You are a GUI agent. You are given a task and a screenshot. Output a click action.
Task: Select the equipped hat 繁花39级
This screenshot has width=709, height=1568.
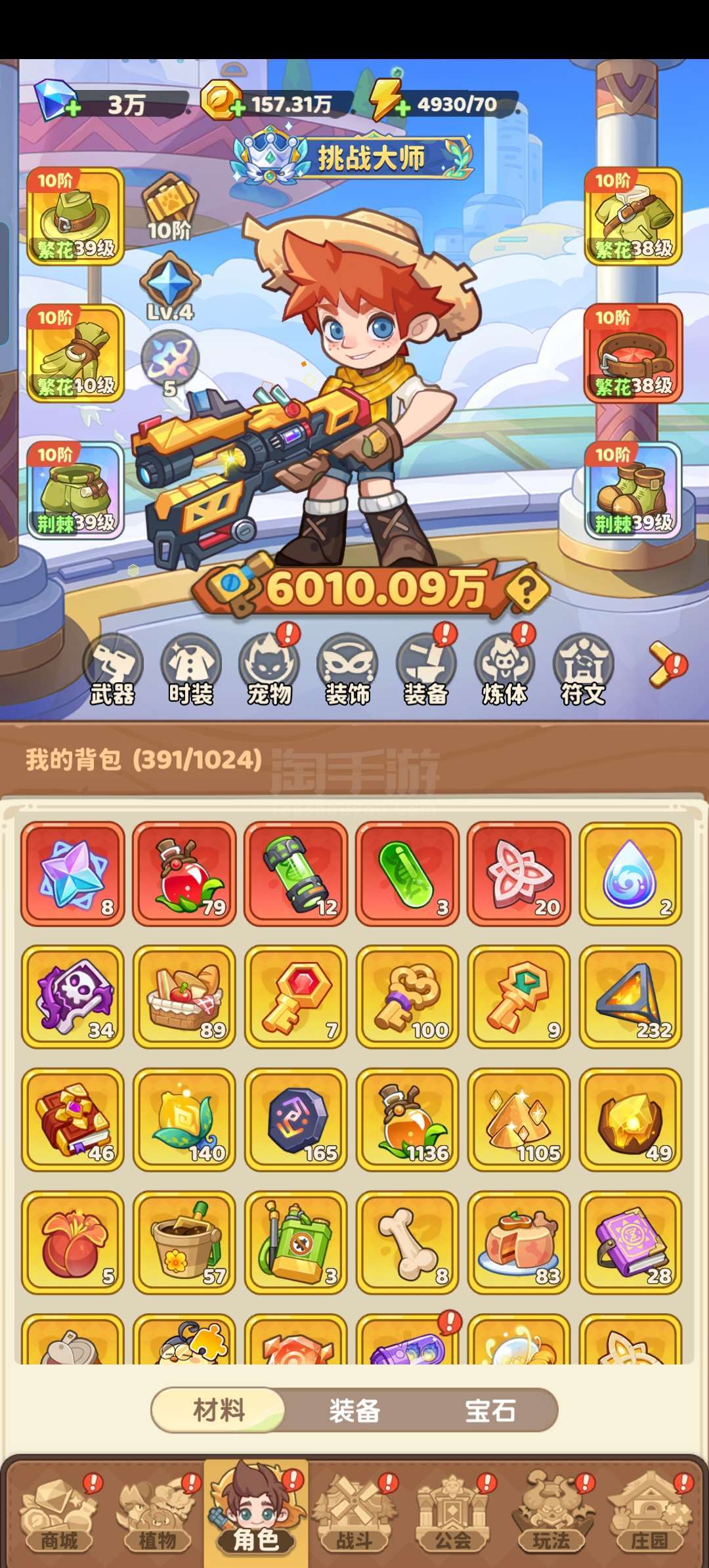pos(75,217)
